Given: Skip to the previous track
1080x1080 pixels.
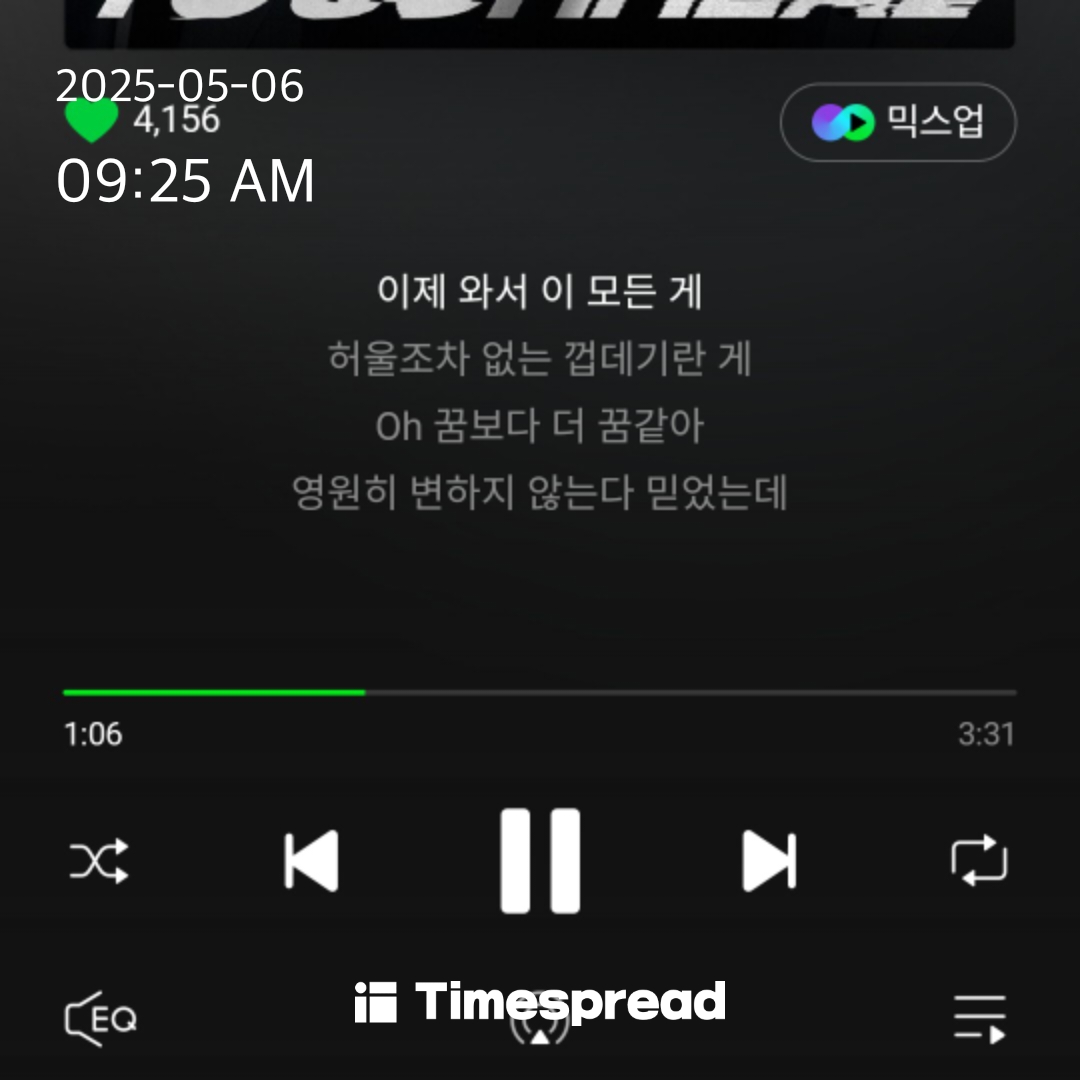Looking at the screenshot, I should [x=311, y=861].
